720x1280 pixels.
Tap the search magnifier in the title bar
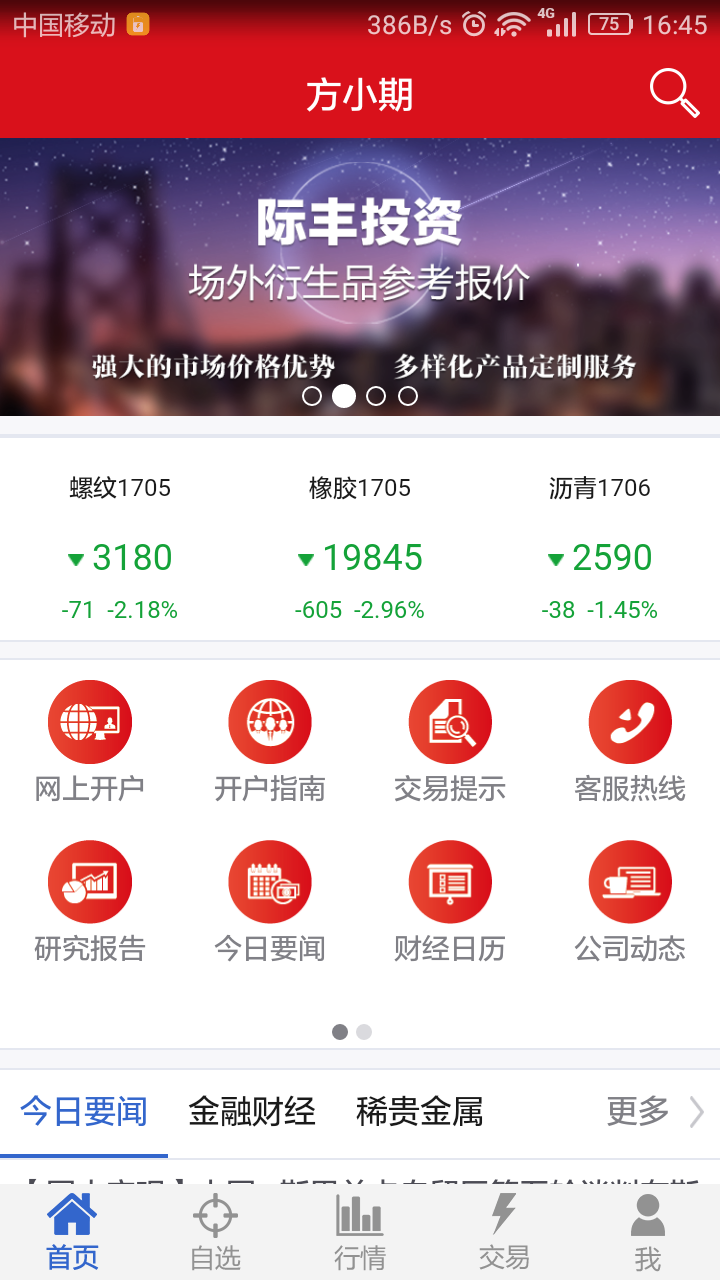point(674,92)
